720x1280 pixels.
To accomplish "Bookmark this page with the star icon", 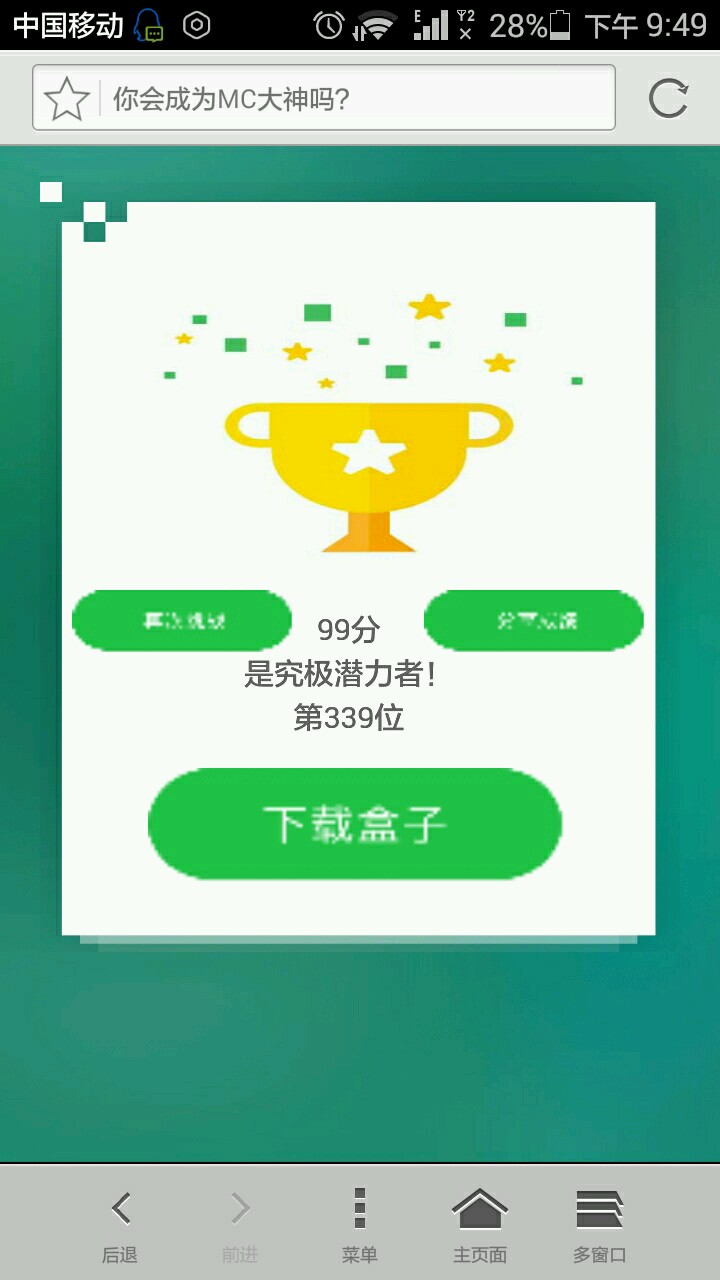I will click(67, 99).
